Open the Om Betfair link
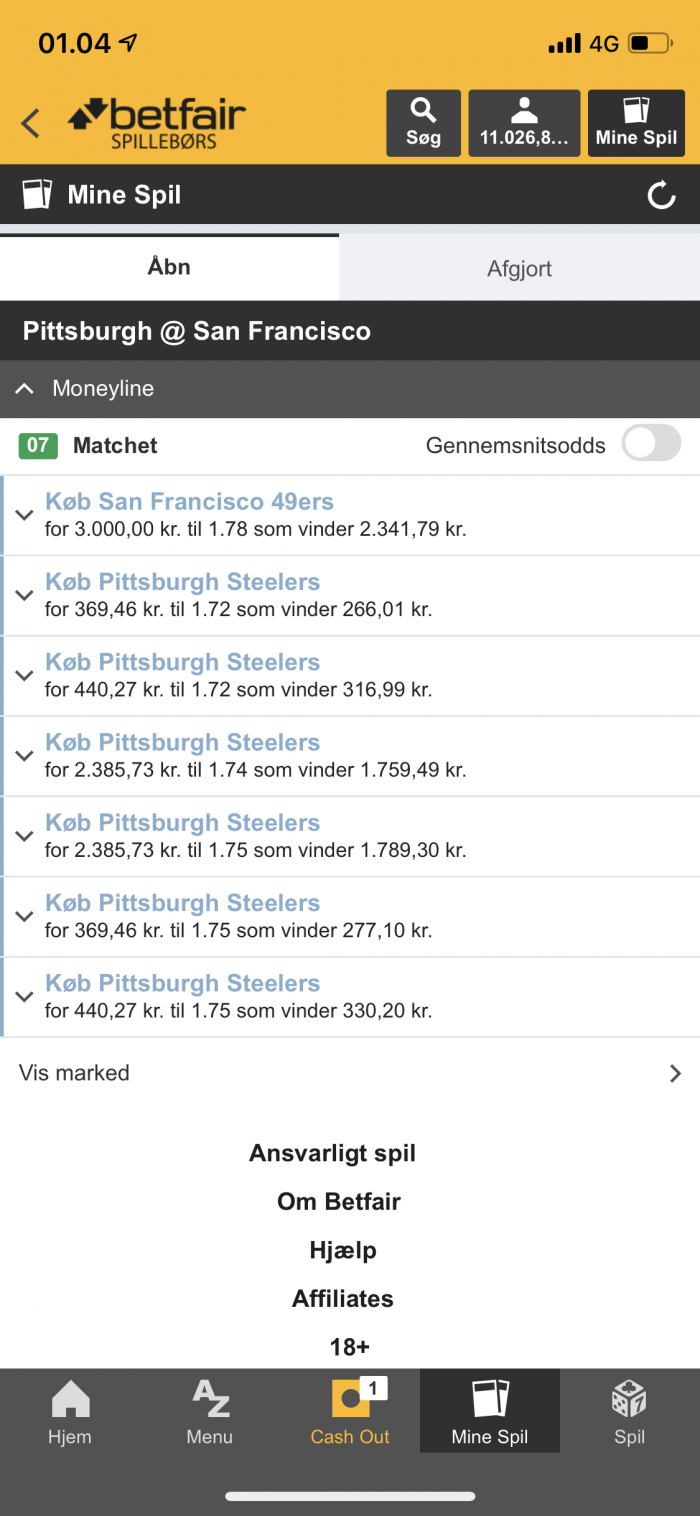 (x=339, y=1202)
